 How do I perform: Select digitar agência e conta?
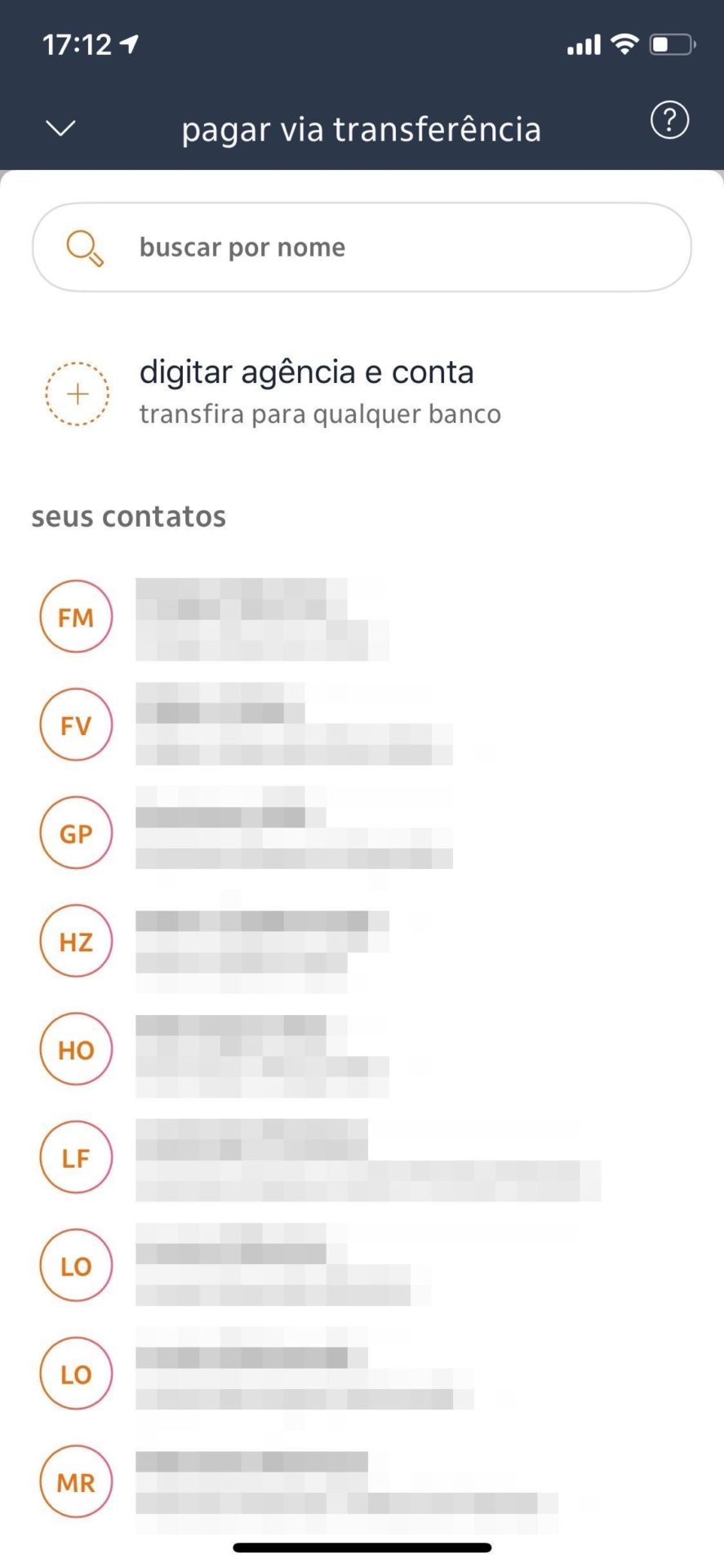click(x=362, y=394)
